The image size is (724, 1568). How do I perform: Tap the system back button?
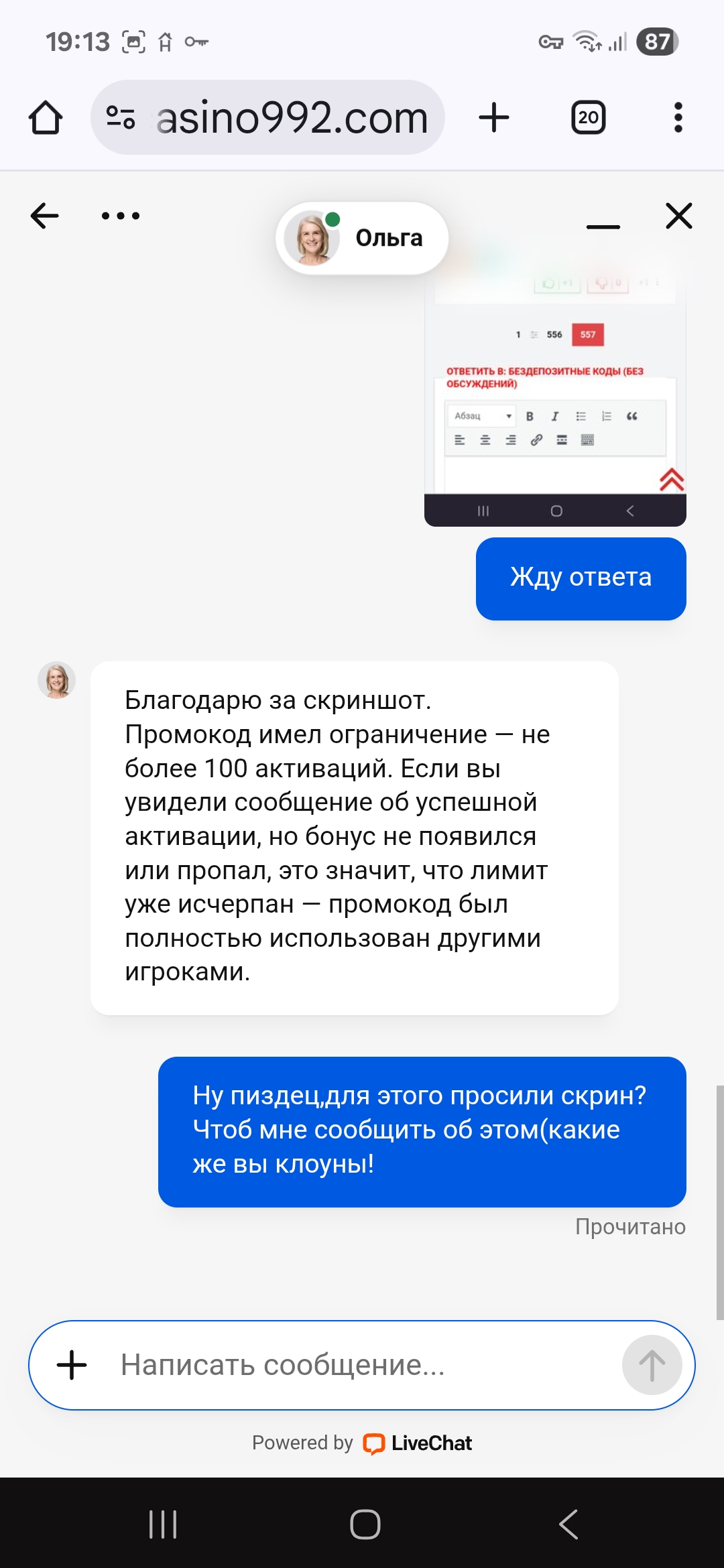point(568,1524)
